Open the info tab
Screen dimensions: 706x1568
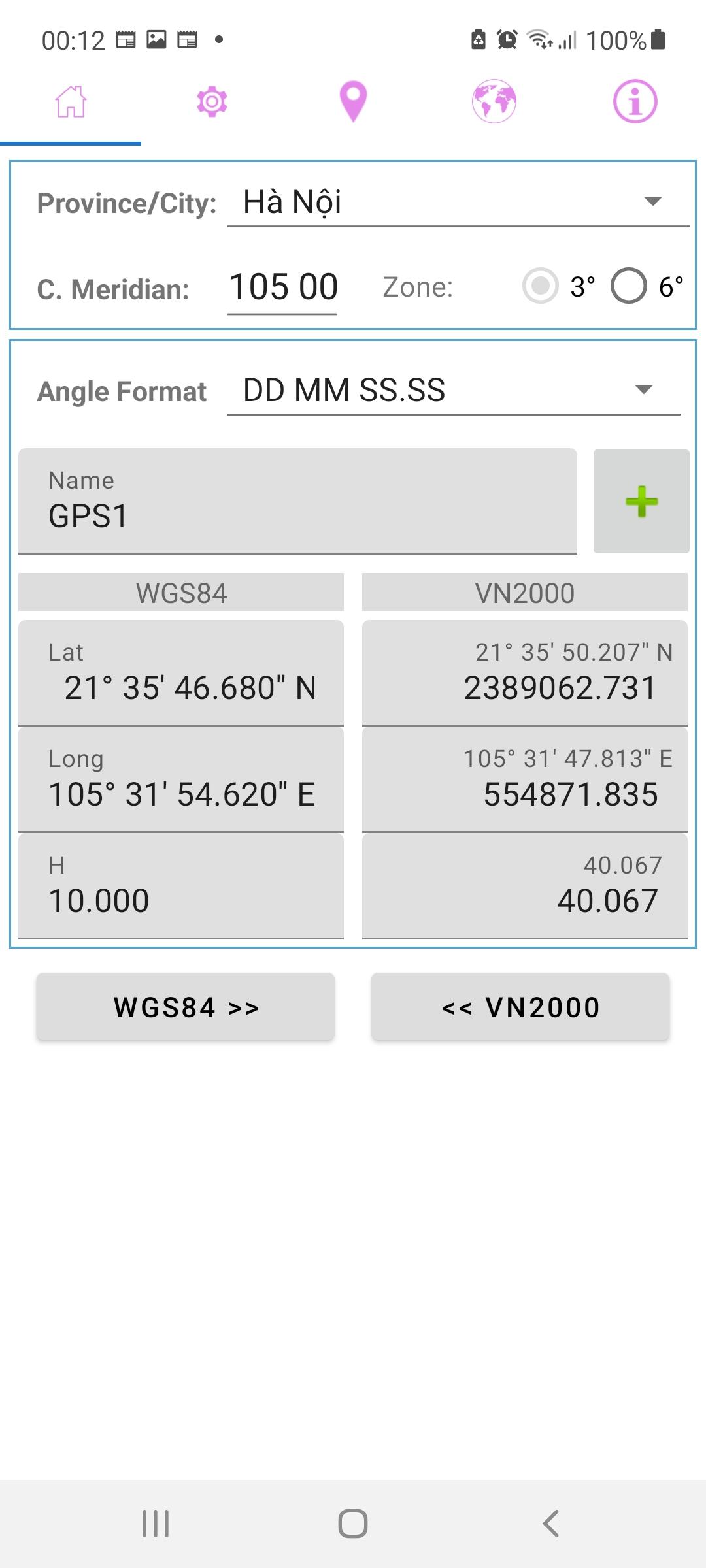point(635,102)
